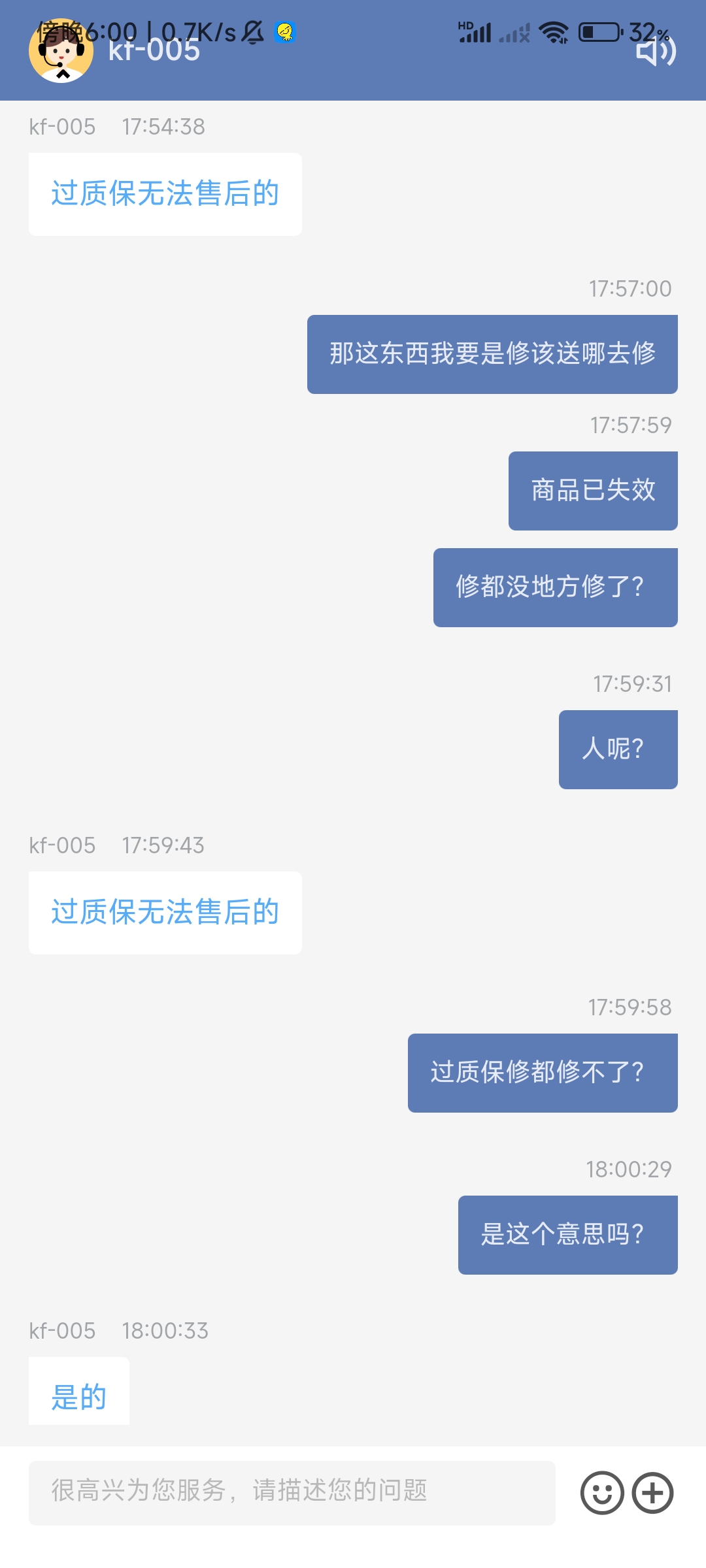Tap the speaker sound icon in header

tap(656, 51)
